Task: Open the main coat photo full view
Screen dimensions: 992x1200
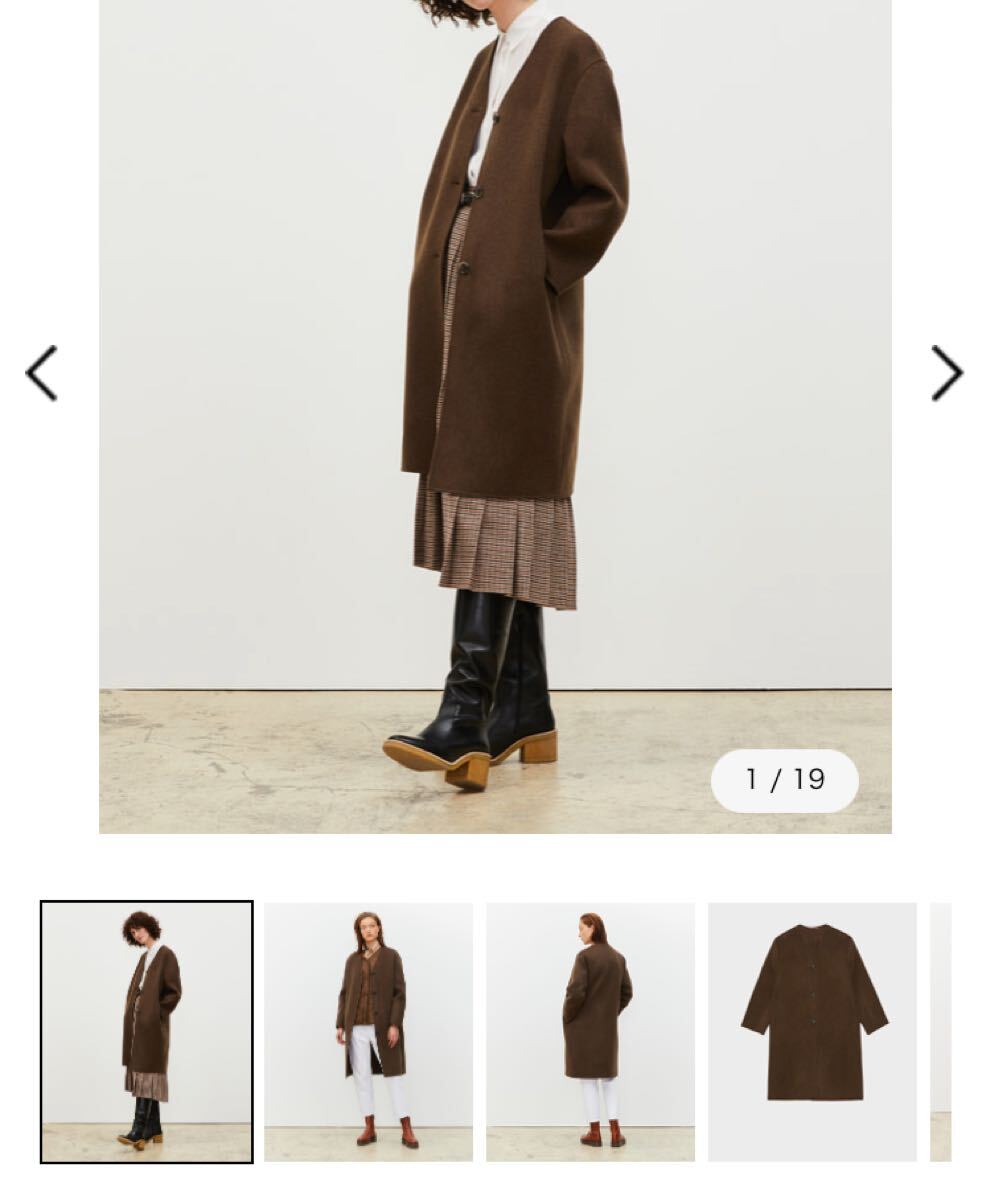Action: click(x=495, y=400)
